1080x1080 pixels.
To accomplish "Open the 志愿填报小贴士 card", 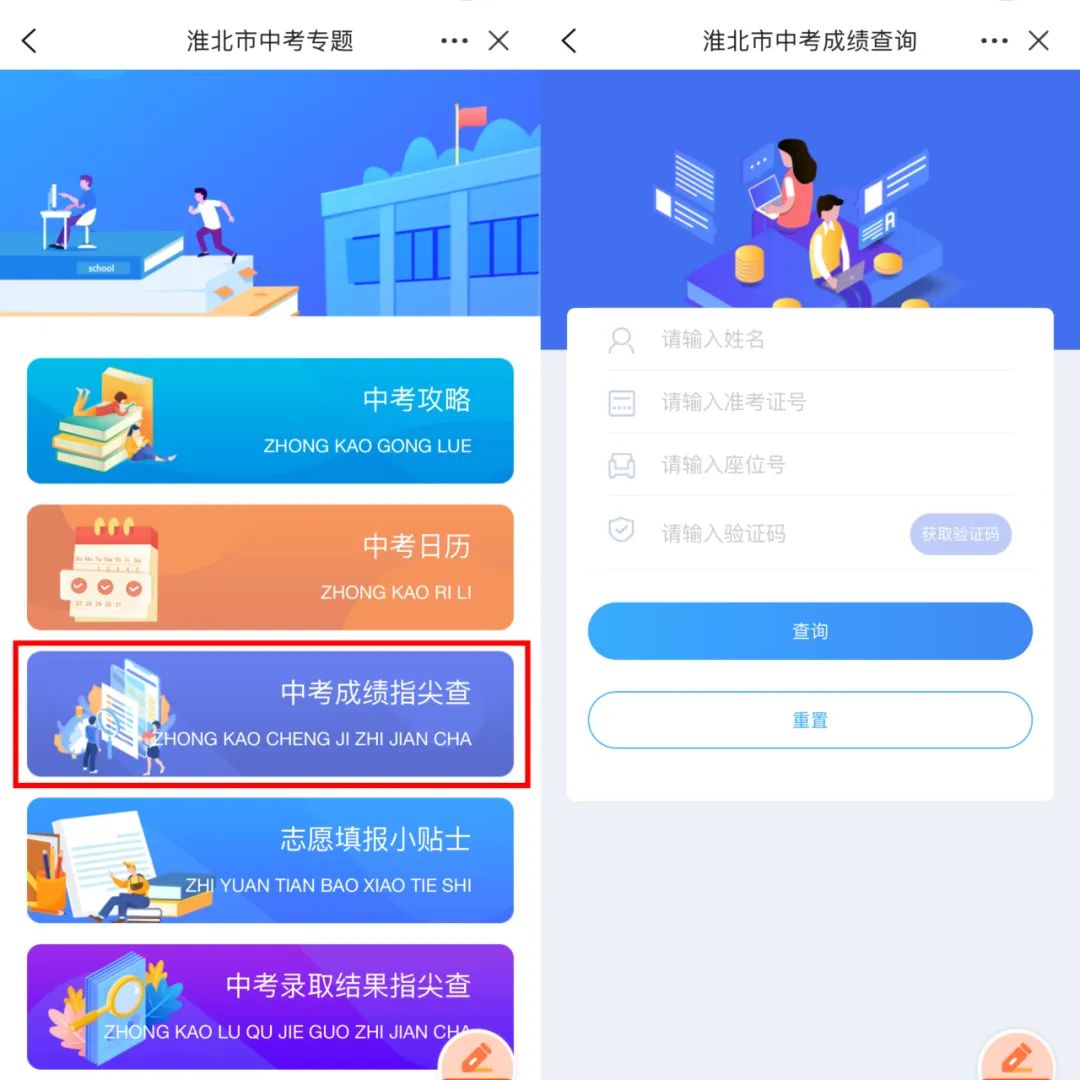I will click(x=270, y=860).
